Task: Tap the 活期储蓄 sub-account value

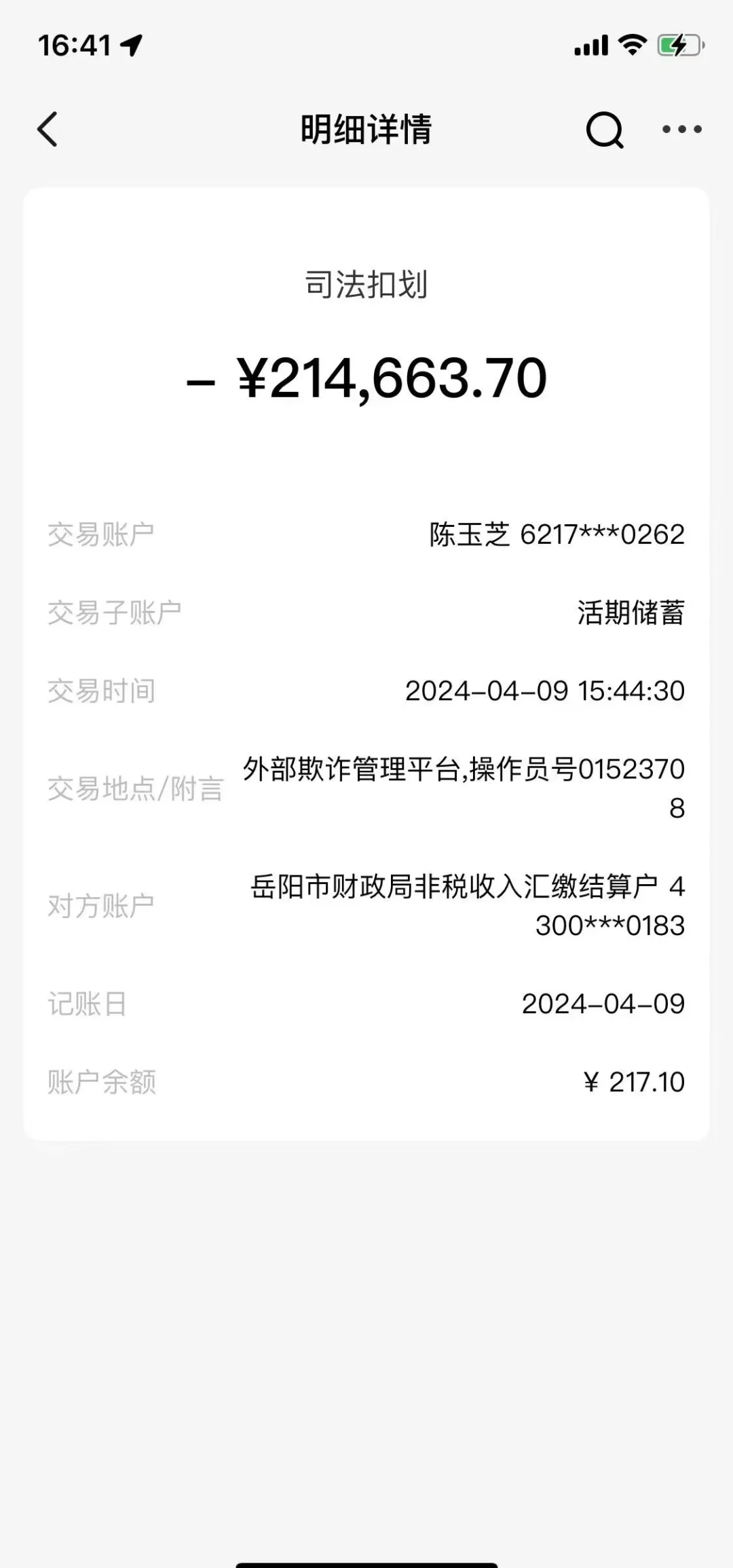Action: point(631,612)
